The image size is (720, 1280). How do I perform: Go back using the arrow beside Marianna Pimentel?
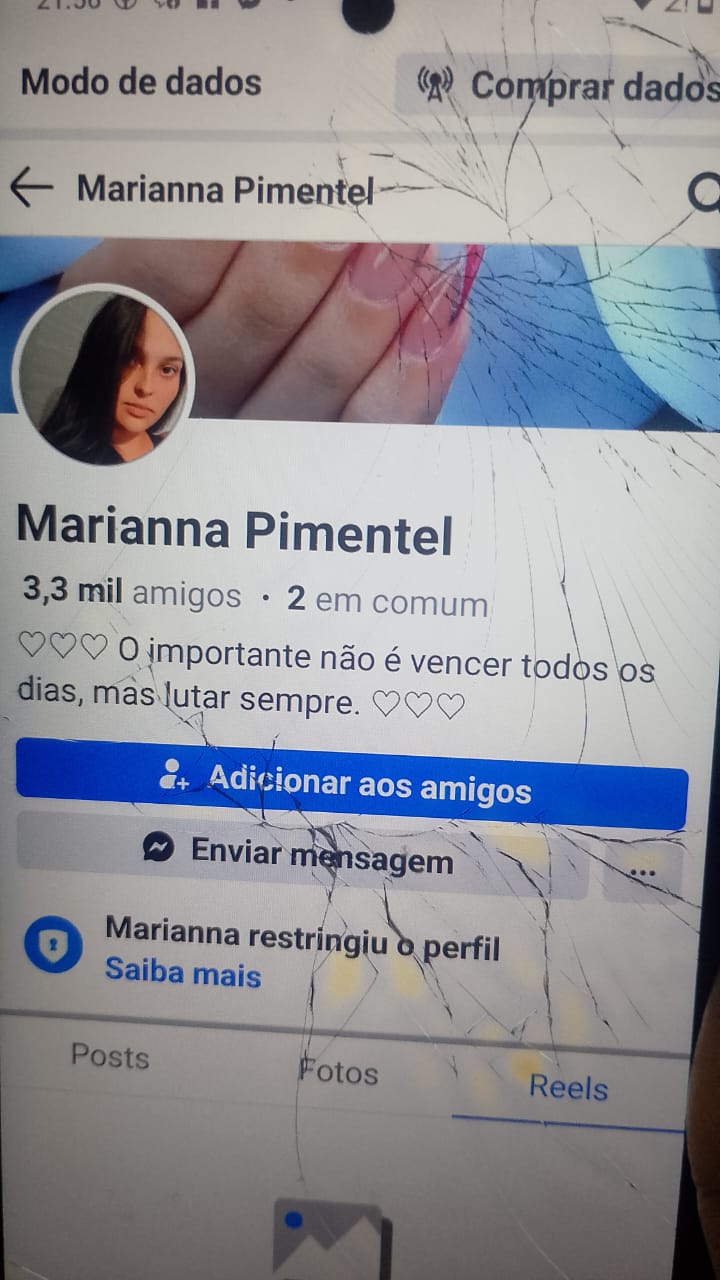coord(32,187)
